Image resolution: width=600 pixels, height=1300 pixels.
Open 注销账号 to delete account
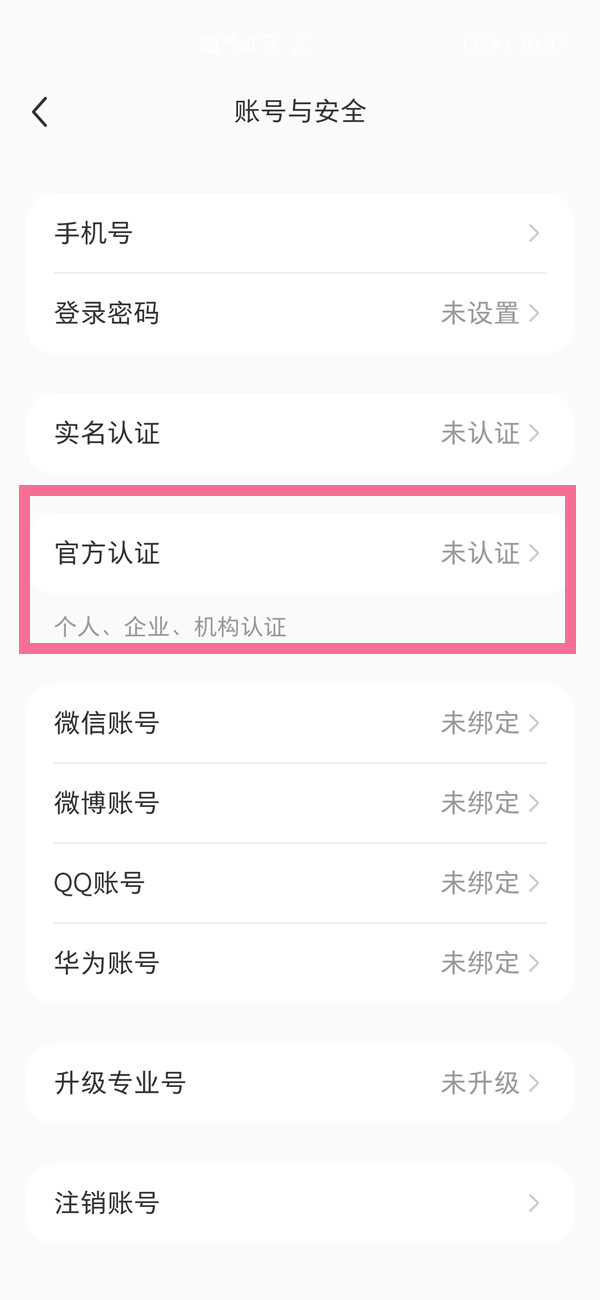[300, 1203]
